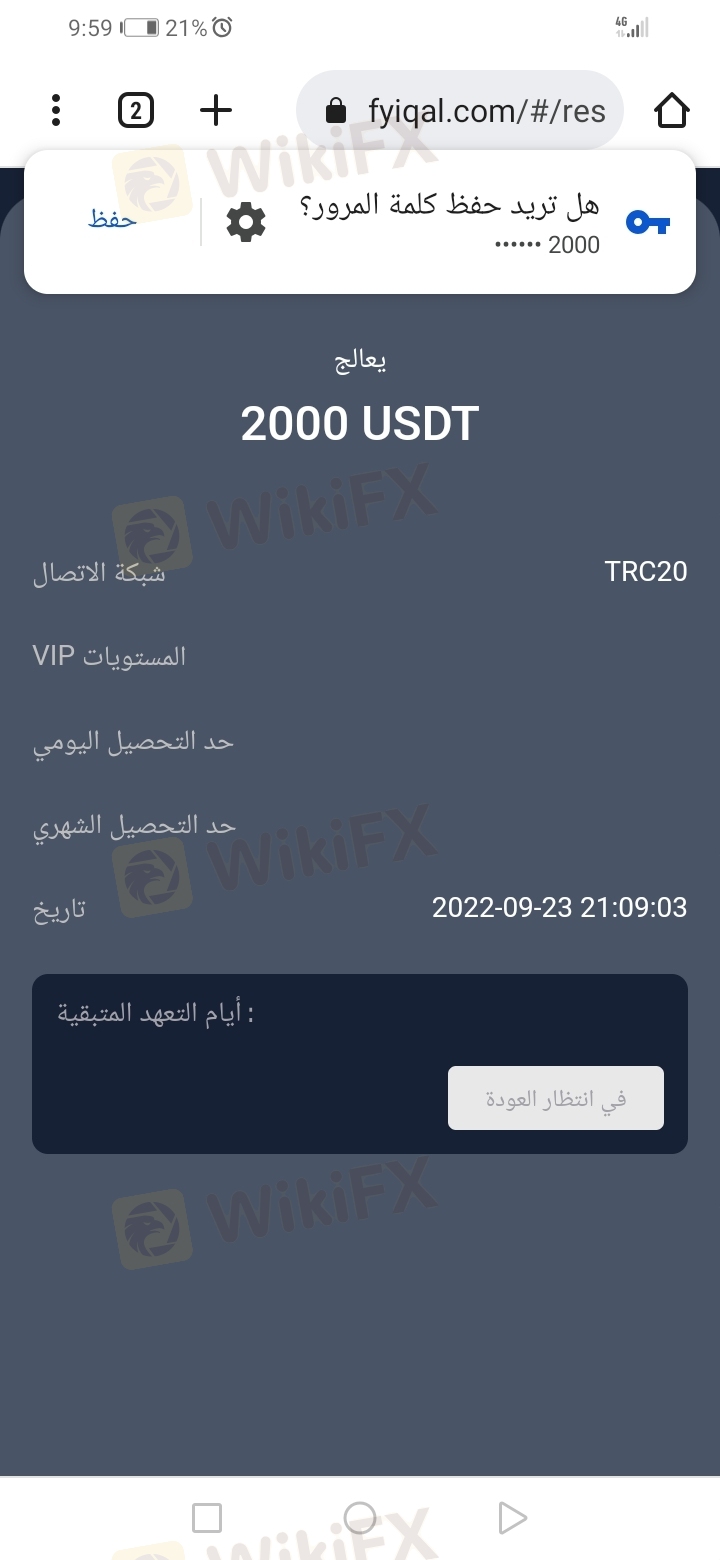Go back using the system back button
The image size is (720, 1560).
point(512,1518)
